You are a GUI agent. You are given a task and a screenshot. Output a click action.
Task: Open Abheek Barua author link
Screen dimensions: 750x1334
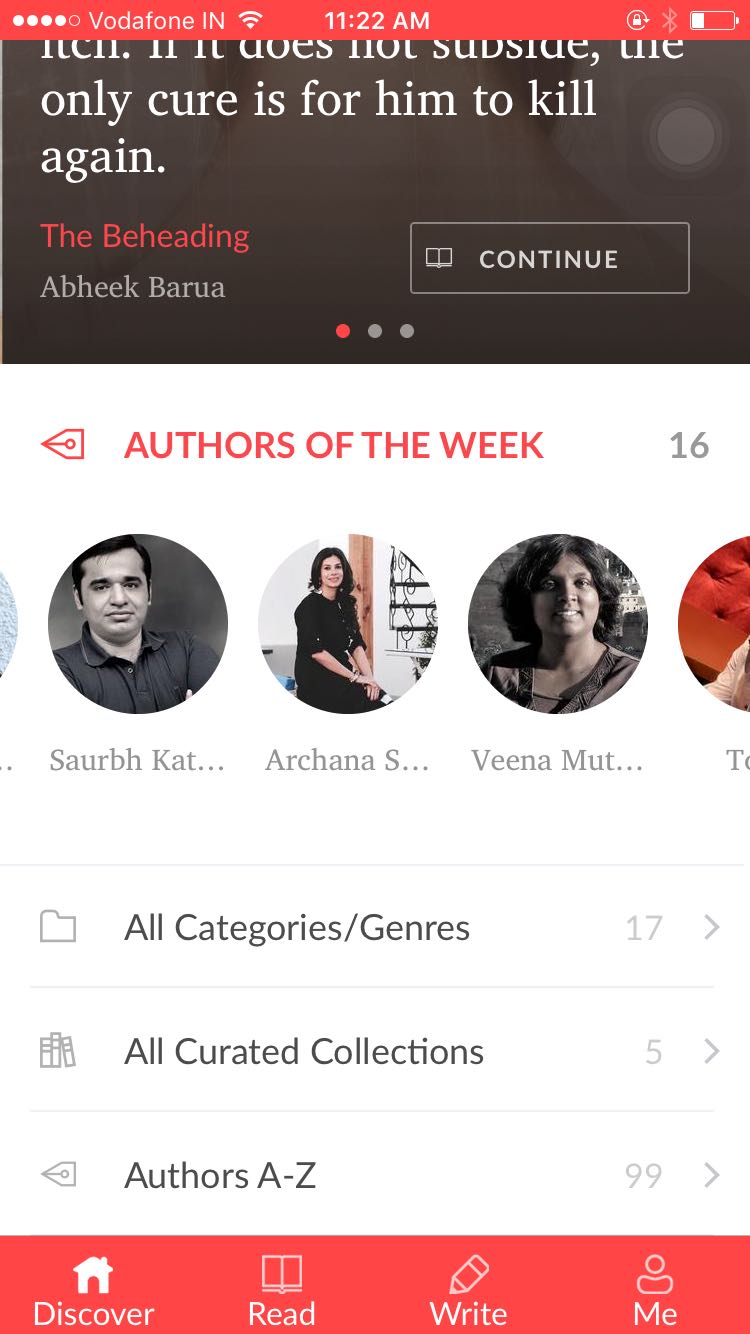[132, 287]
